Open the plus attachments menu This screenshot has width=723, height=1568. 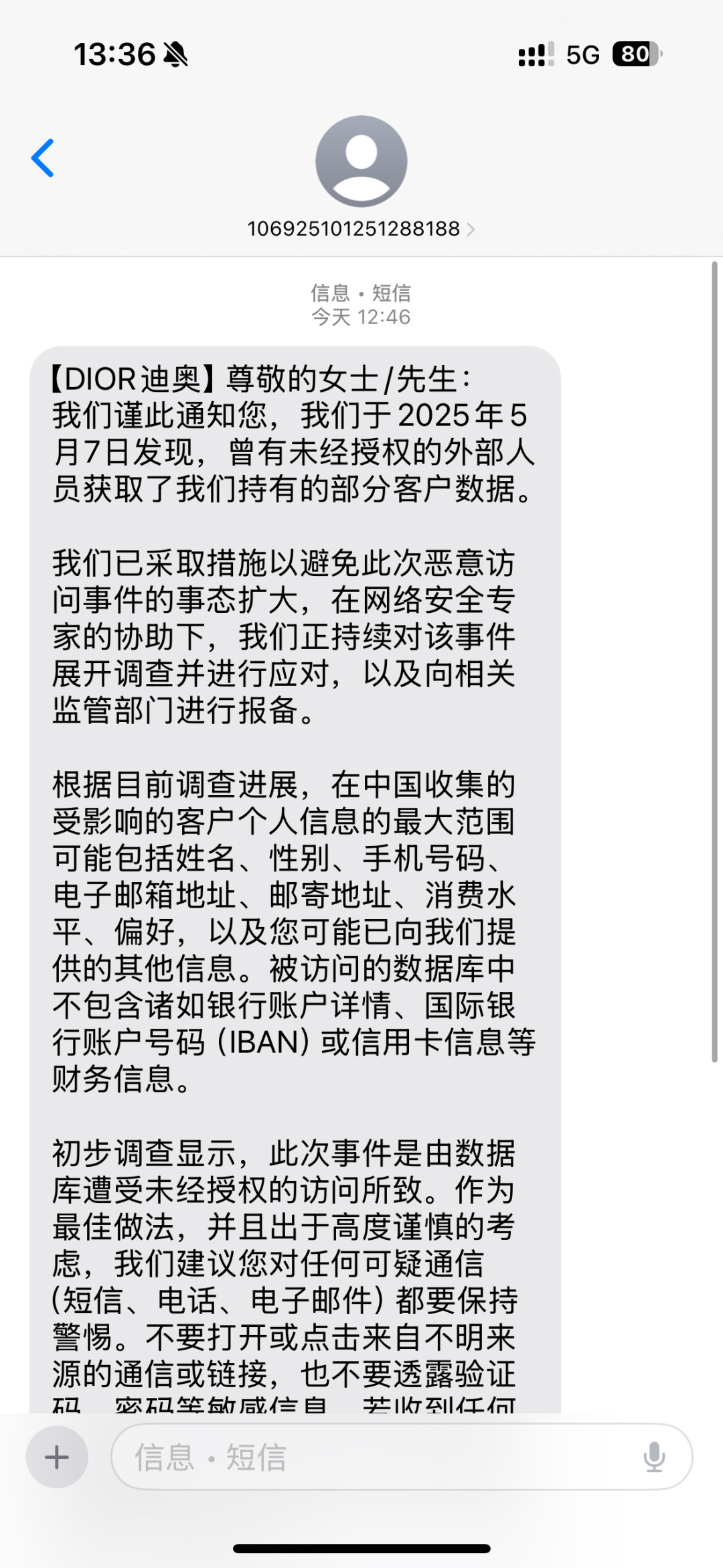point(57,1457)
